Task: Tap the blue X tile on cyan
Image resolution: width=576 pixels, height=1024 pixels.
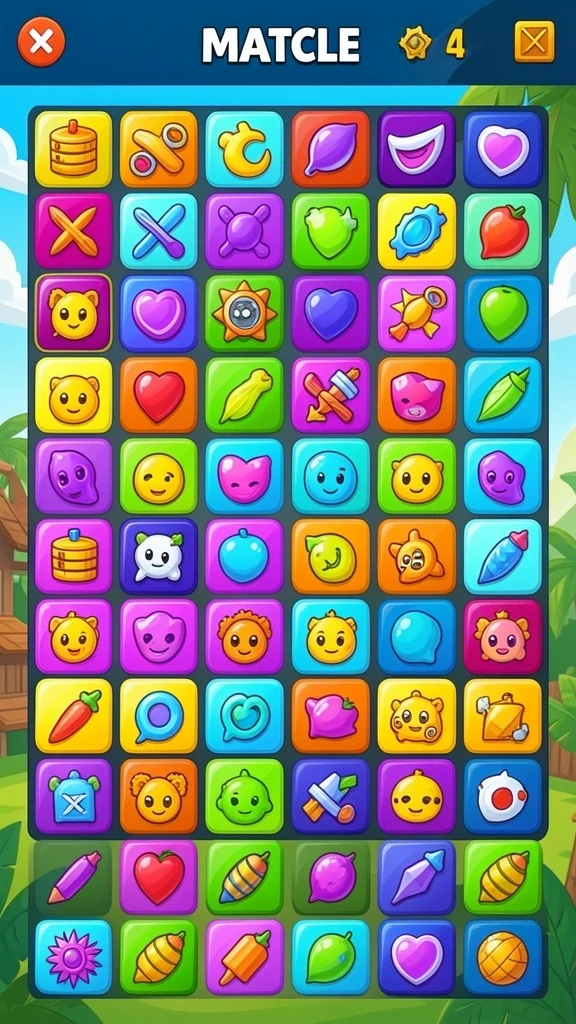Action: click(x=159, y=231)
